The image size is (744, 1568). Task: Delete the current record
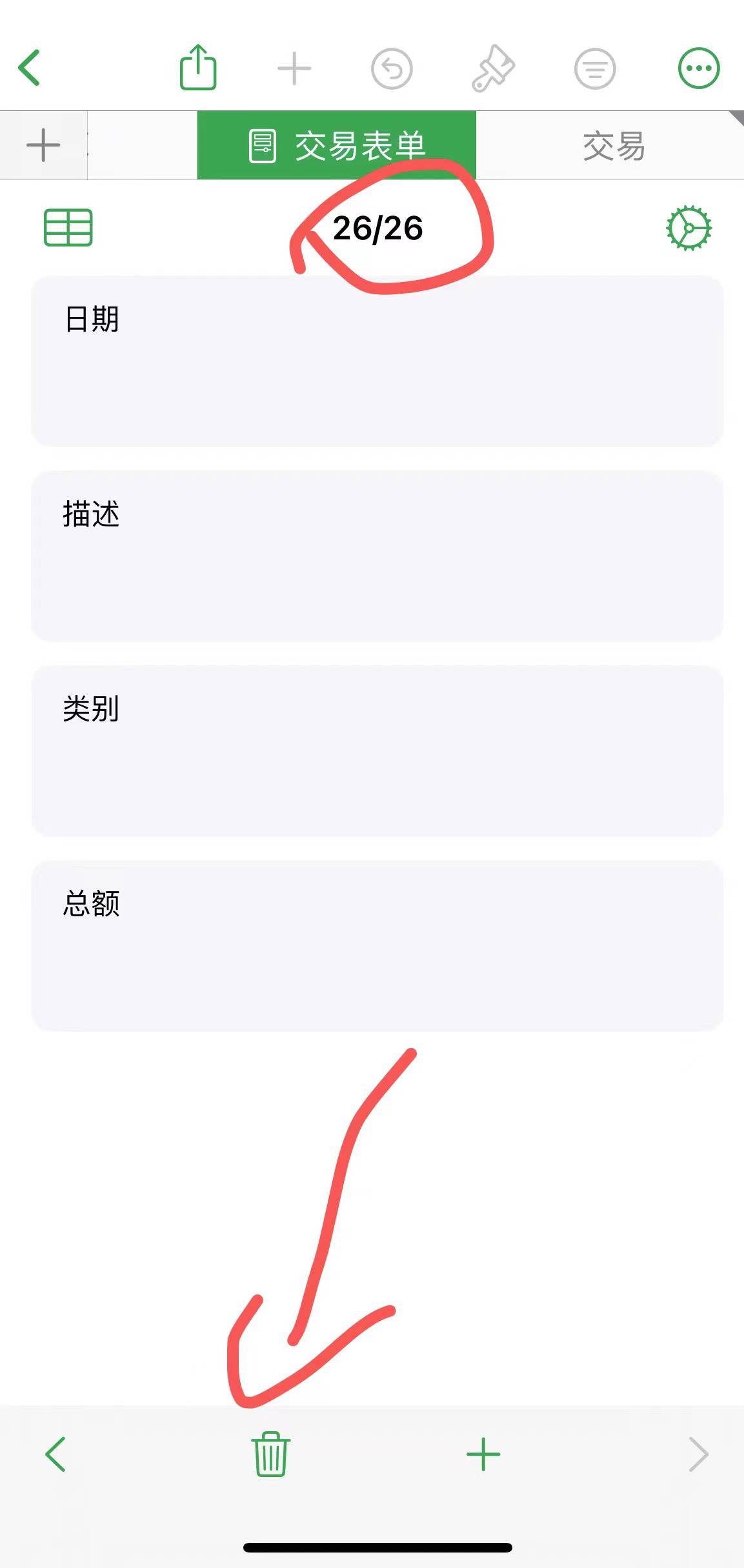[x=270, y=1454]
